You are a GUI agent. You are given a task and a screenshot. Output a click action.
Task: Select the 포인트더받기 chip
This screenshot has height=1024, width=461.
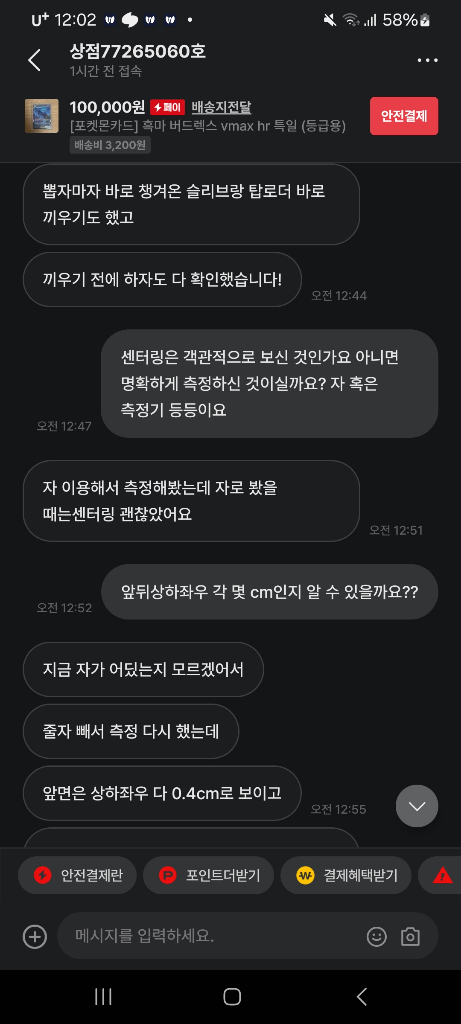(x=209, y=875)
